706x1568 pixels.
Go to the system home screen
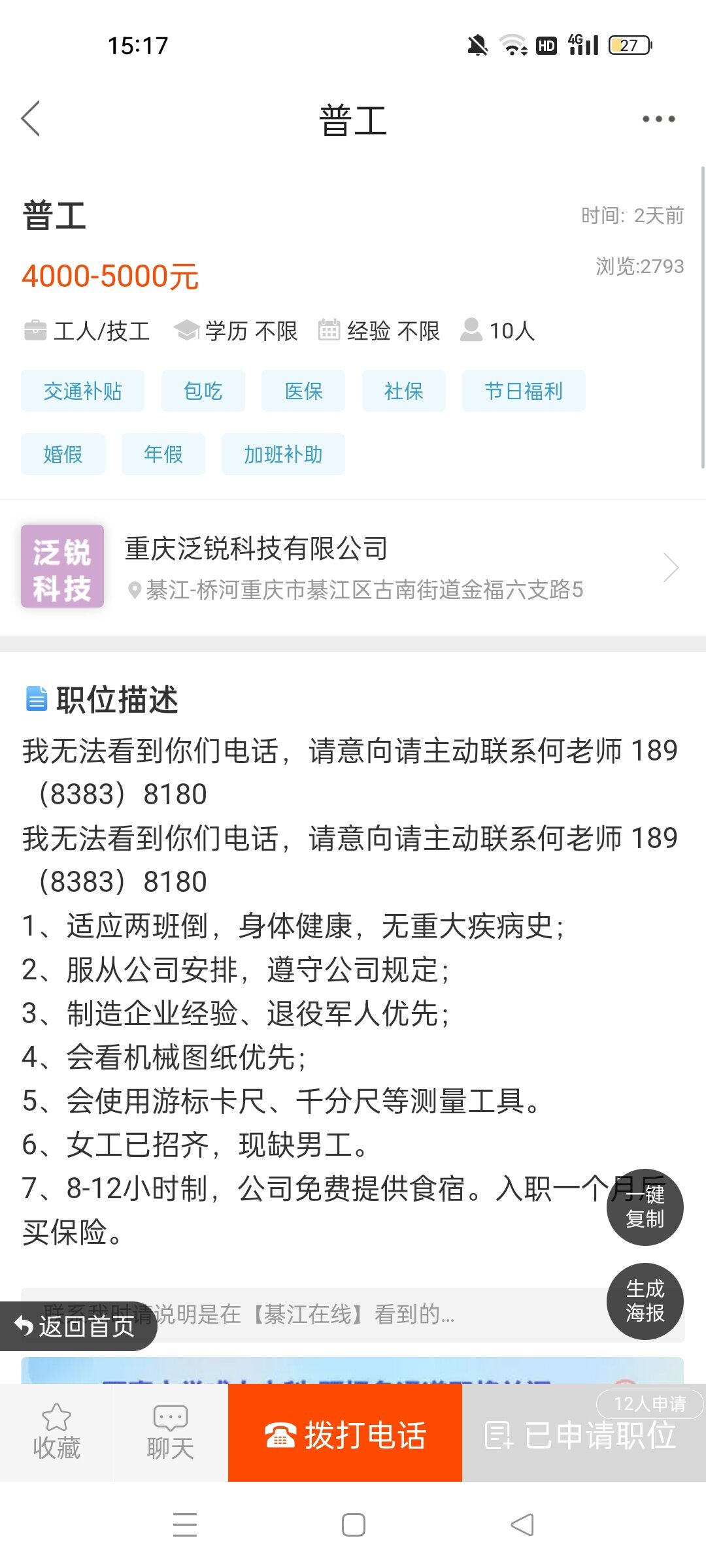coord(353,1525)
